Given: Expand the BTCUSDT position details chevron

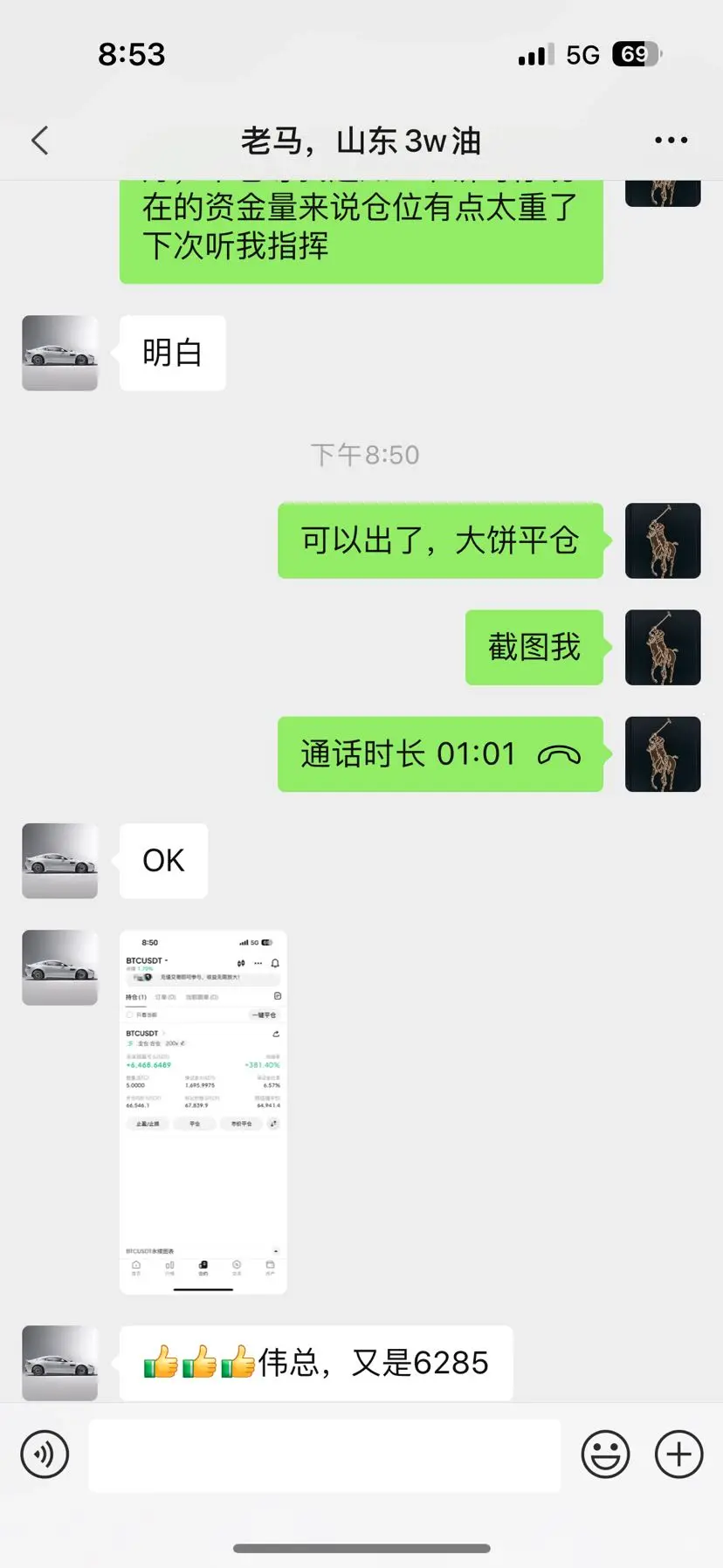Looking at the screenshot, I should coord(164,1034).
